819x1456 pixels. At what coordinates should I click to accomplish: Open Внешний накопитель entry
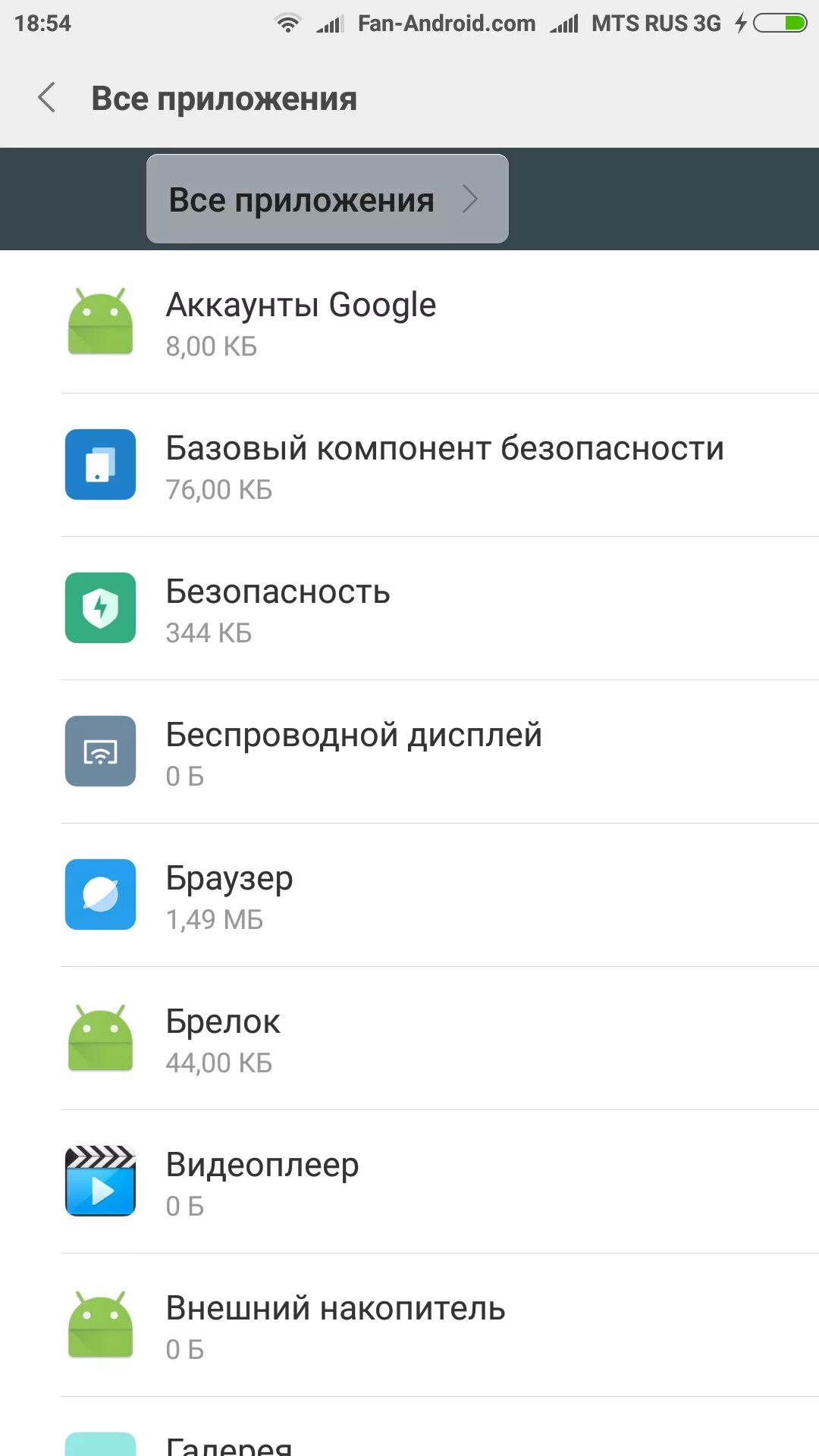click(x=409, y=1325)
